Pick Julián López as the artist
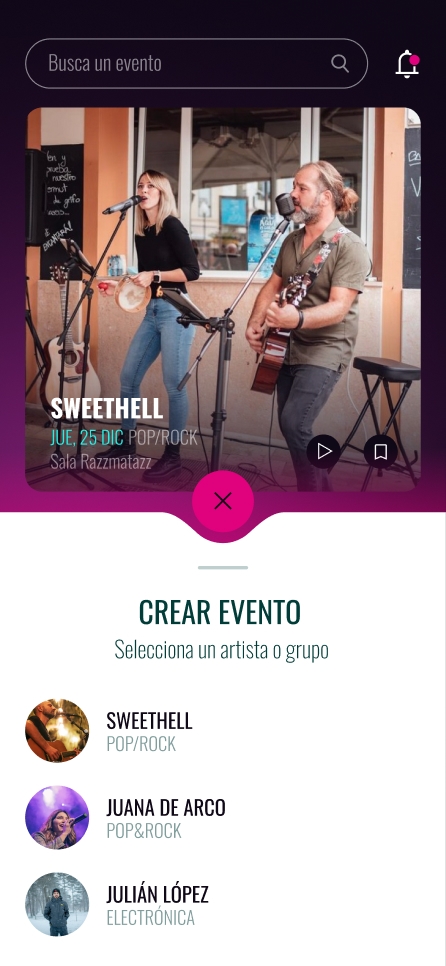The height and width of the screenshot is (966, 446). pyautogui.click(x=223, y=905)
